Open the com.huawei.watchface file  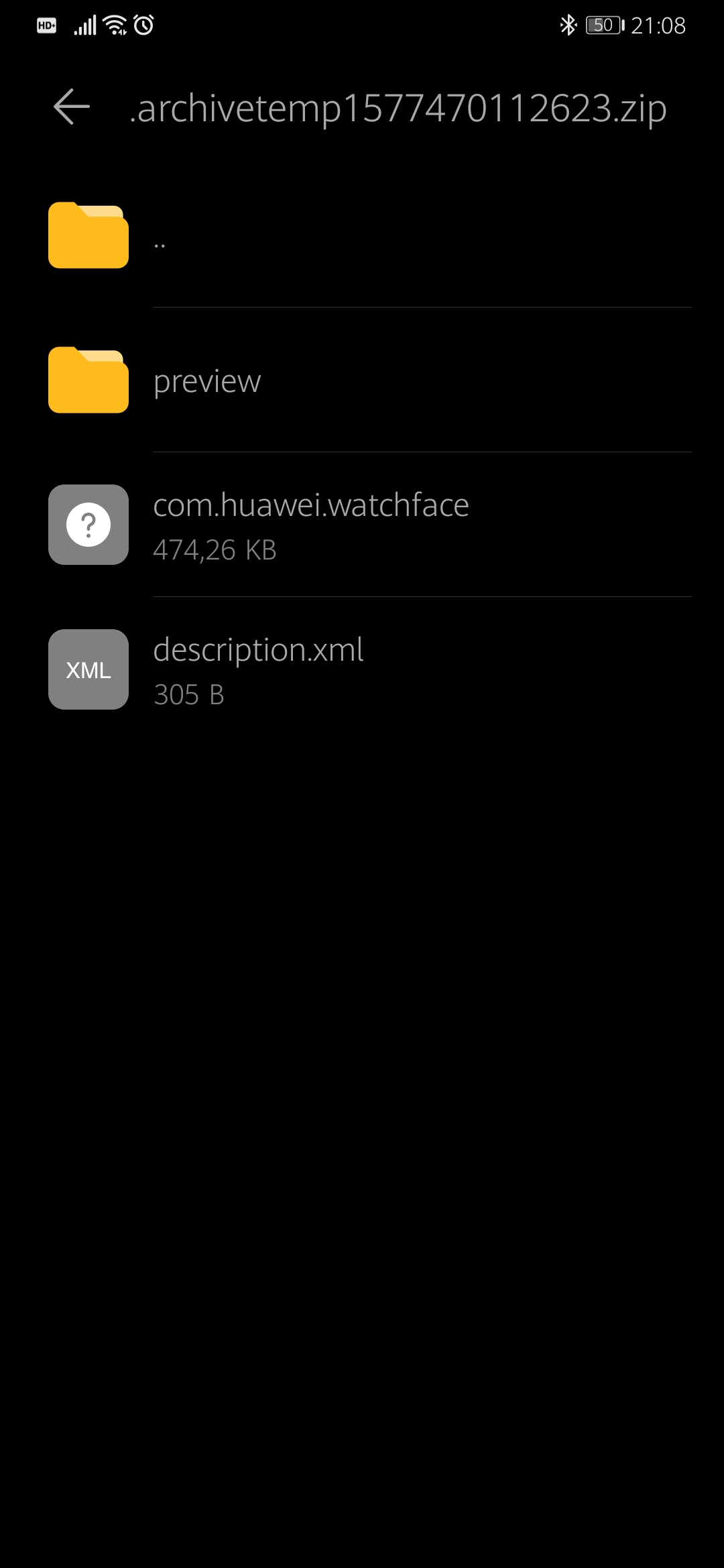(x=362, y=525)
